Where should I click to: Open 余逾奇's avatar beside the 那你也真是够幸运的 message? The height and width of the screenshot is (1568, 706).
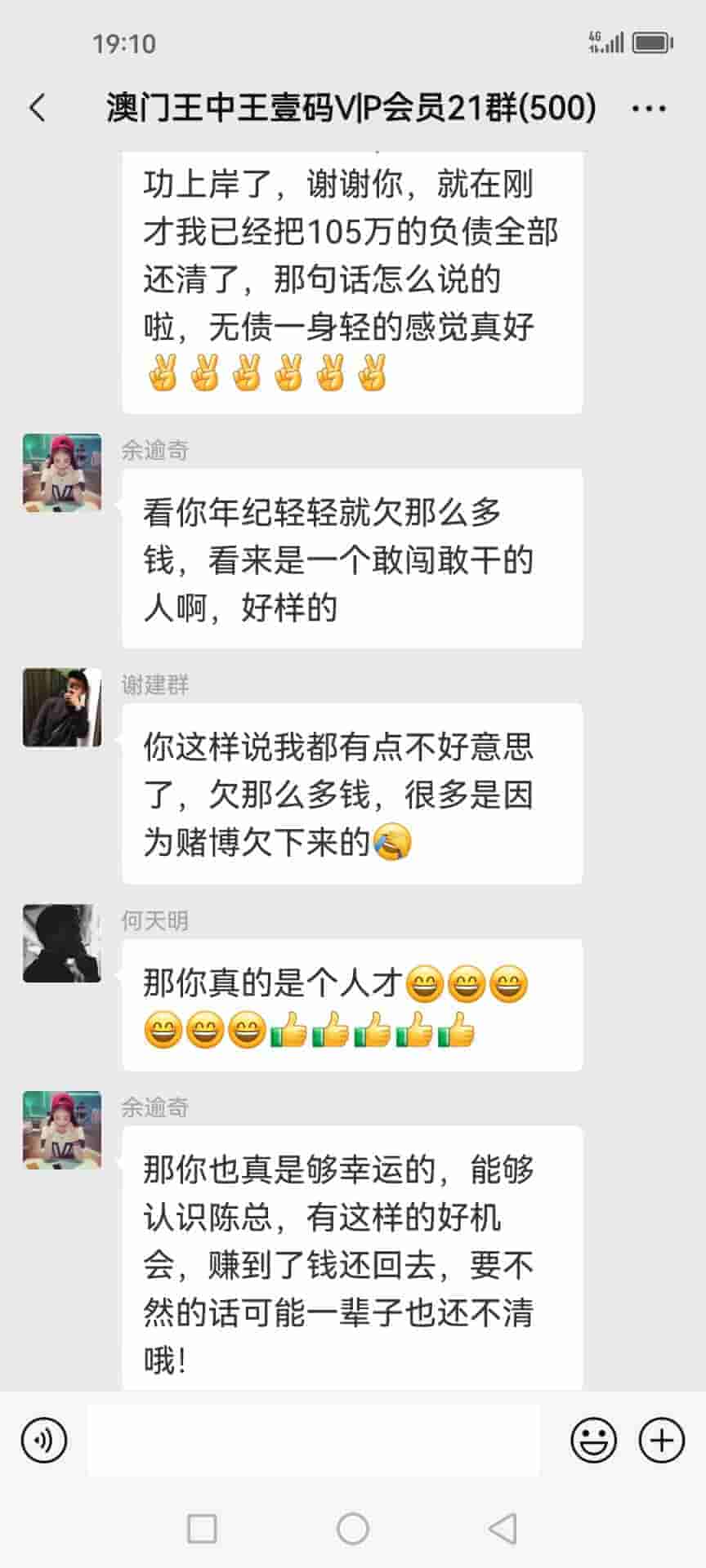coord(62,1129)
